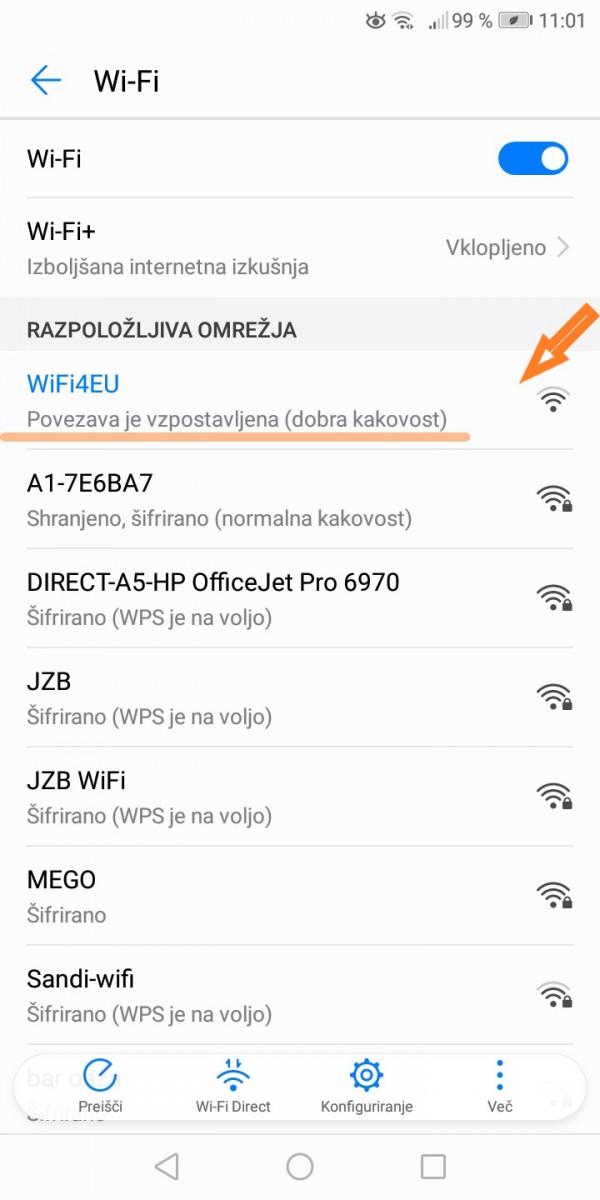Select the A1-7E6BA7 network
The width and height of the screenshot is (600, 1200).
pyautogui.click(x=300, y=499)
